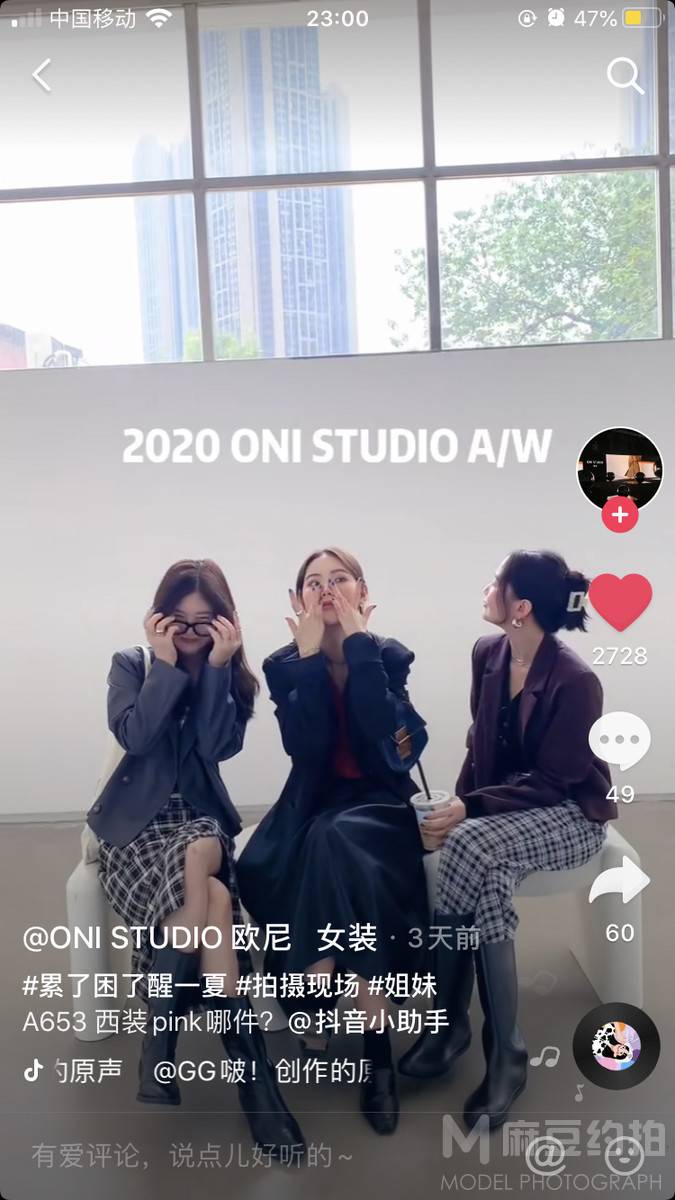The width and height of the screenshot is (675, 1200).
Task: Open hashtag #拍摄现场
Action: coord(297,985)
